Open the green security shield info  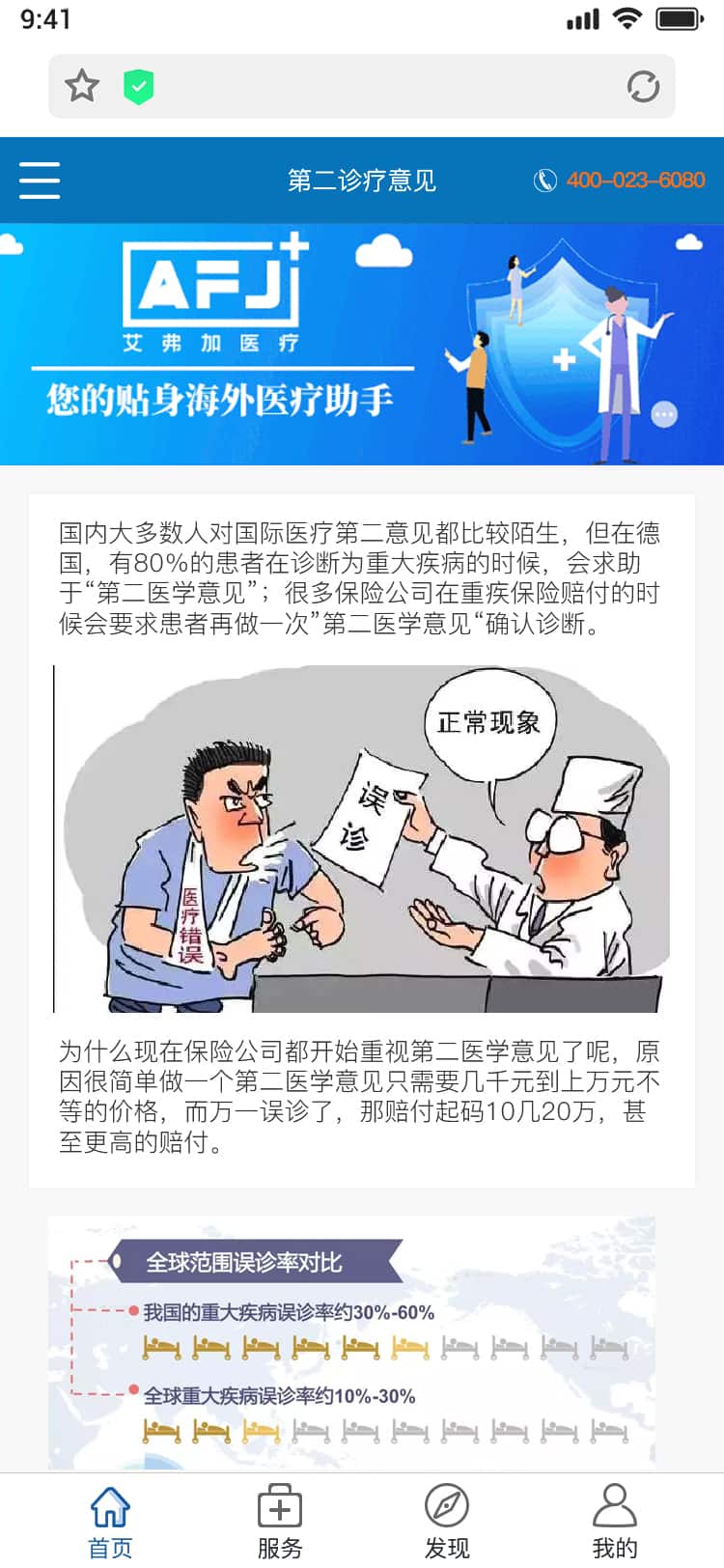[x=139, y=87]
